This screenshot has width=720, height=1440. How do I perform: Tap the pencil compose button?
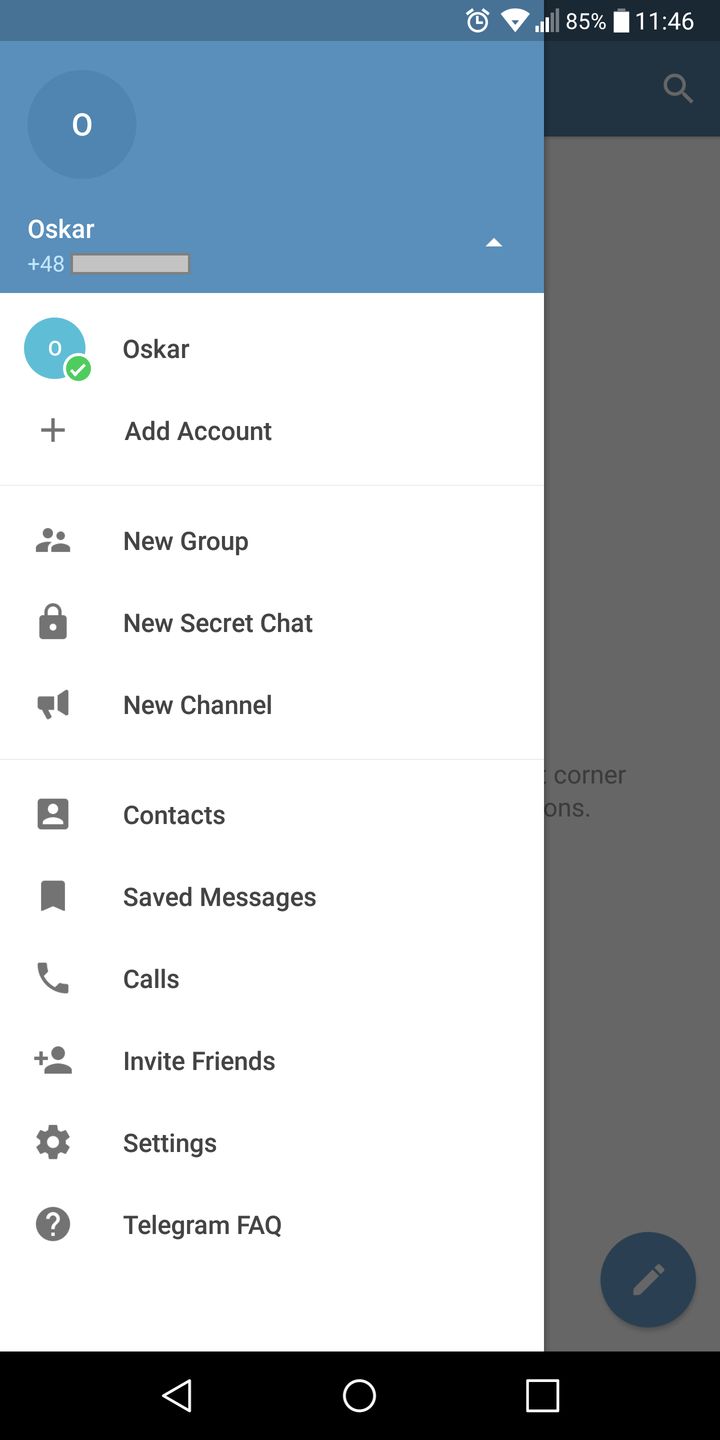click(647, 1279)
